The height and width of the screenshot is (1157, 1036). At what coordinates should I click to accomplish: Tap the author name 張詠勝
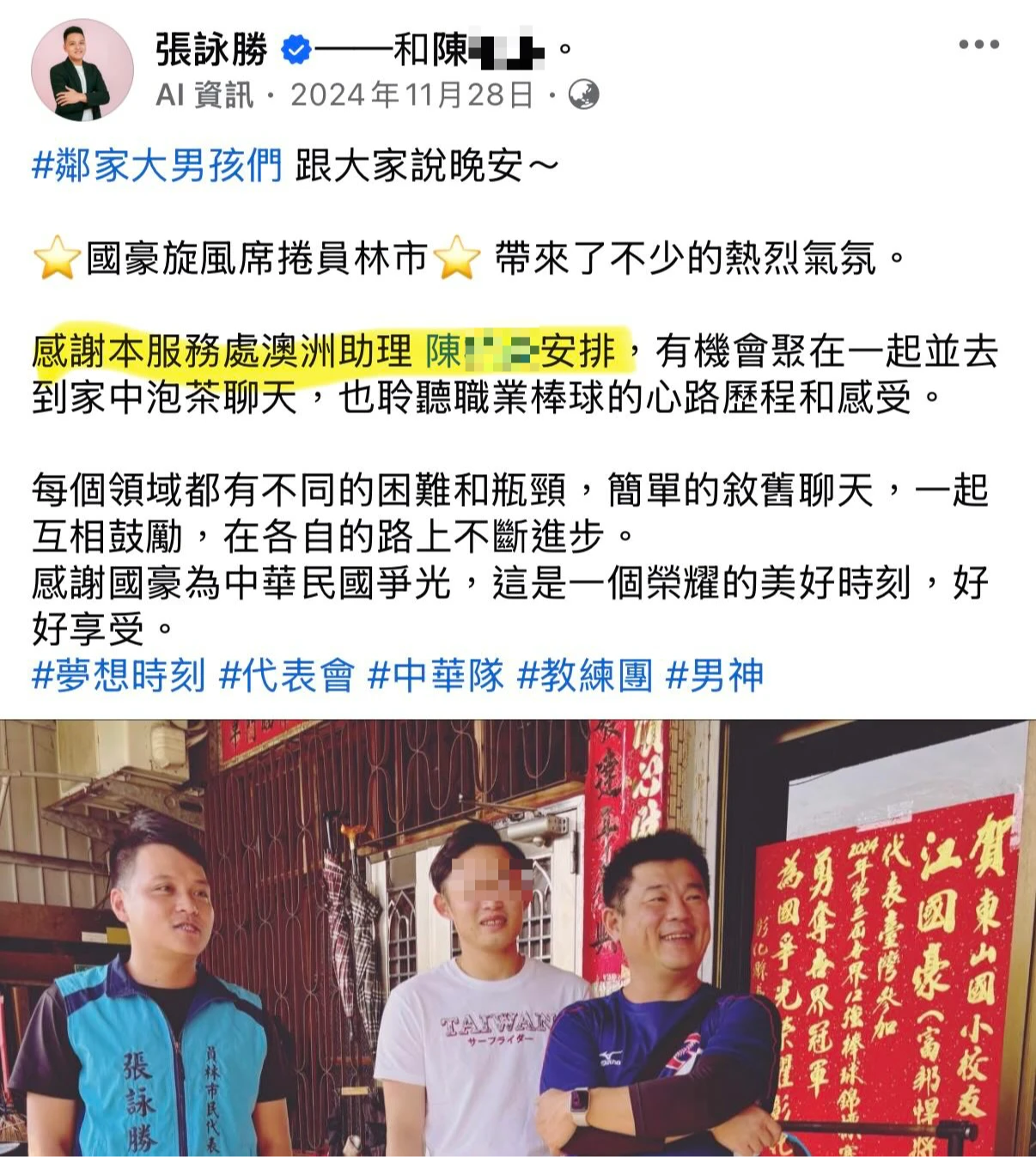point(211,50)
